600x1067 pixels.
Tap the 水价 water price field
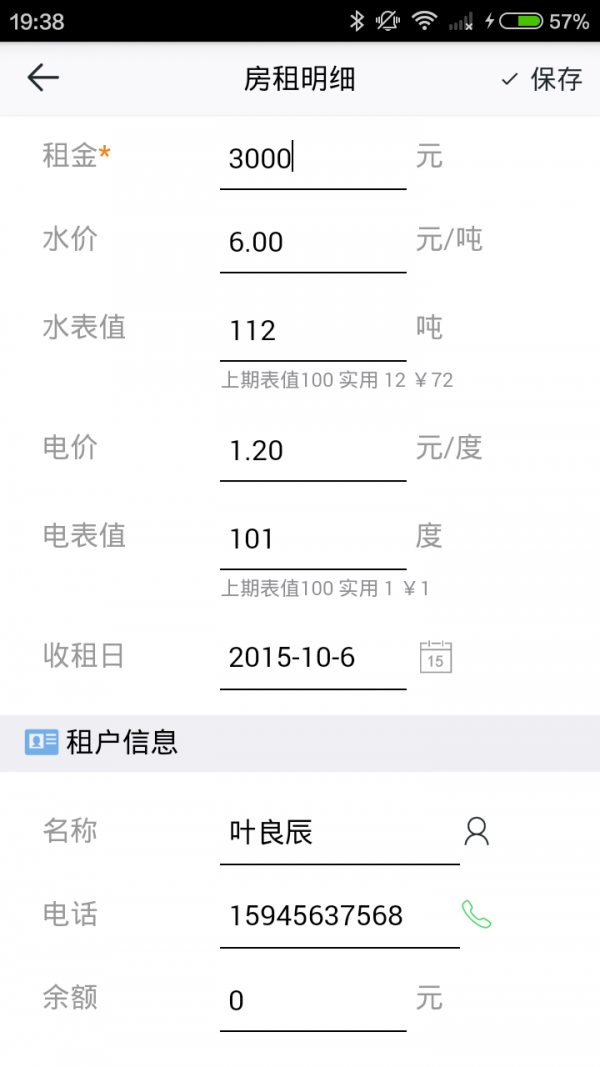coord(312,242)
